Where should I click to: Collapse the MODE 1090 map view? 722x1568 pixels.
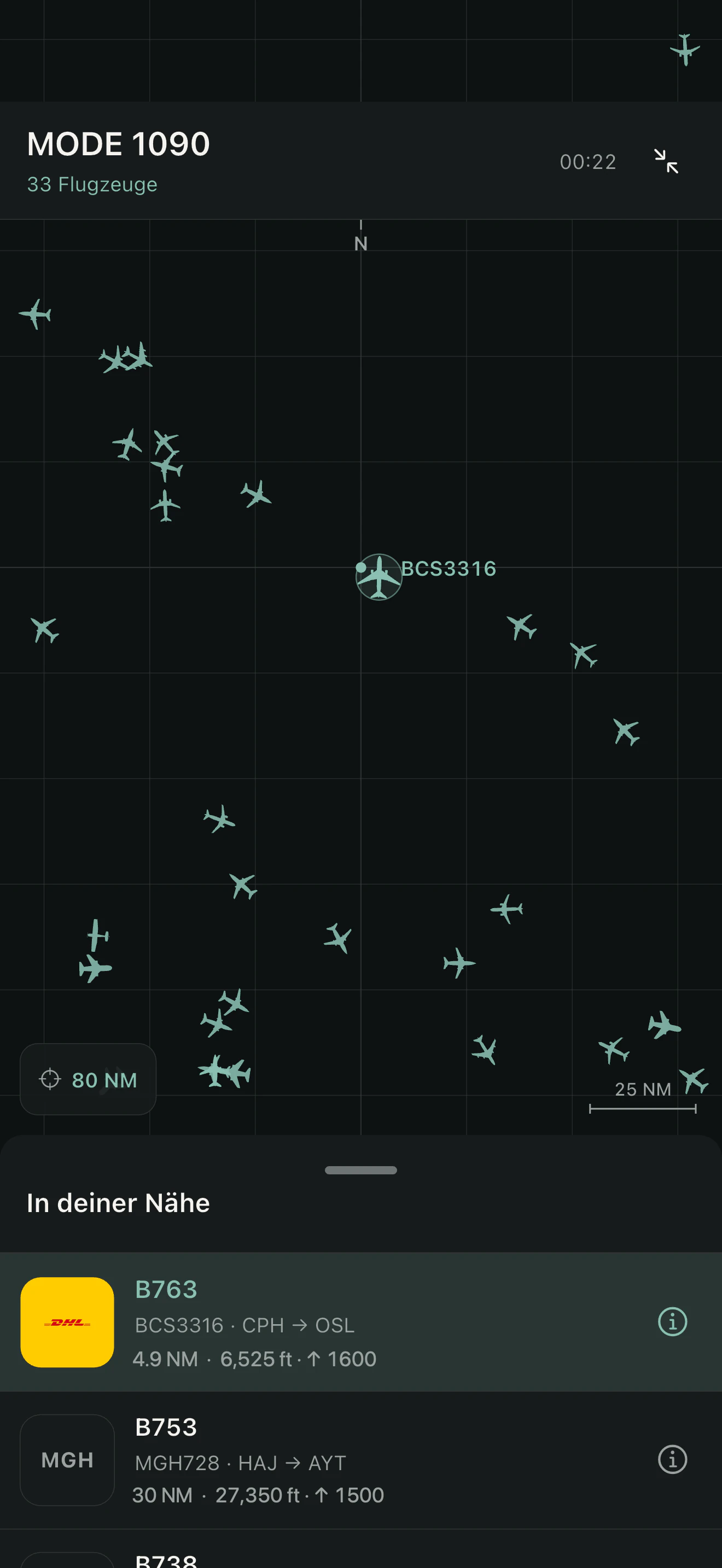[666, 161]
